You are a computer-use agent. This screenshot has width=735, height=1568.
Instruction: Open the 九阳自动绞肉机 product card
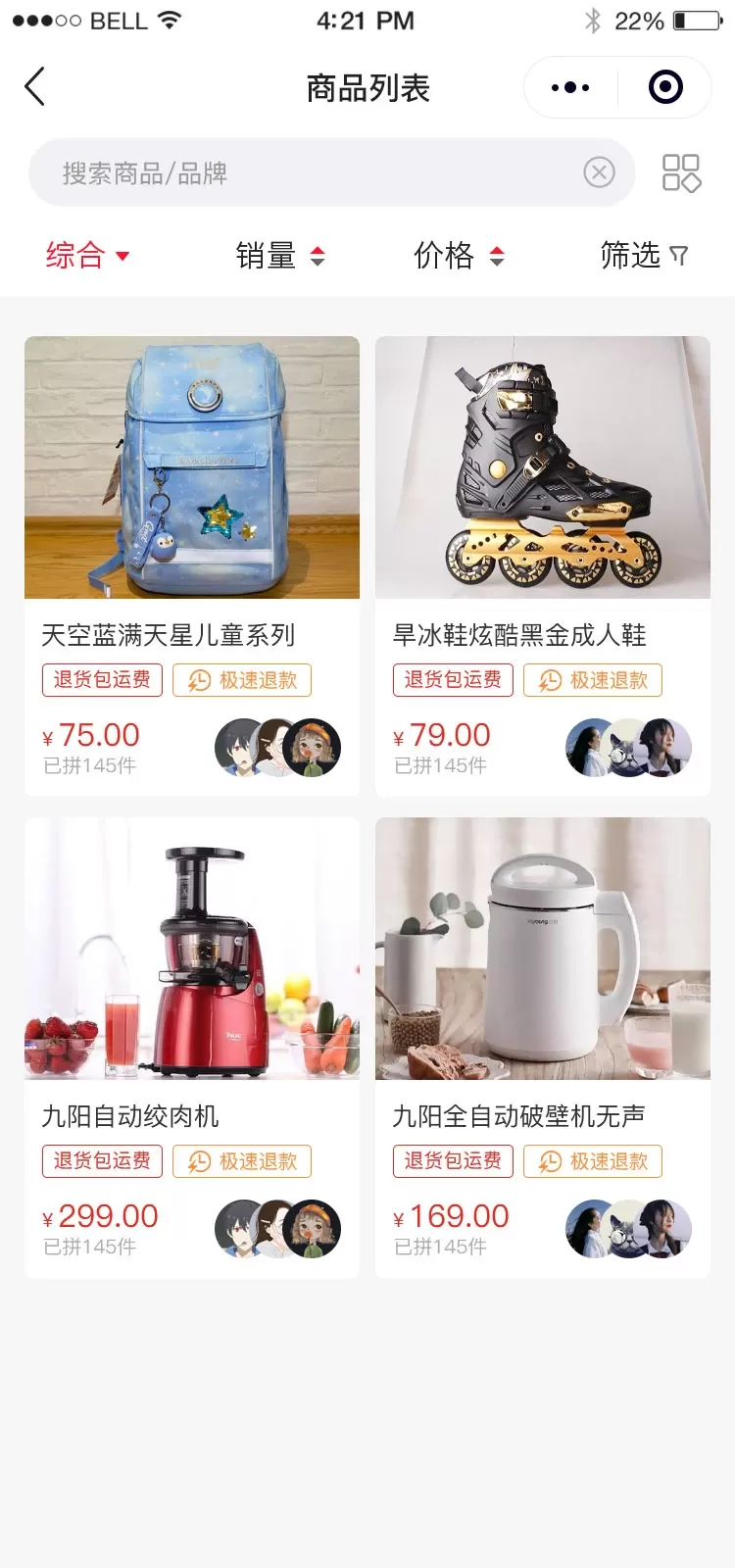pos(192,1048)
